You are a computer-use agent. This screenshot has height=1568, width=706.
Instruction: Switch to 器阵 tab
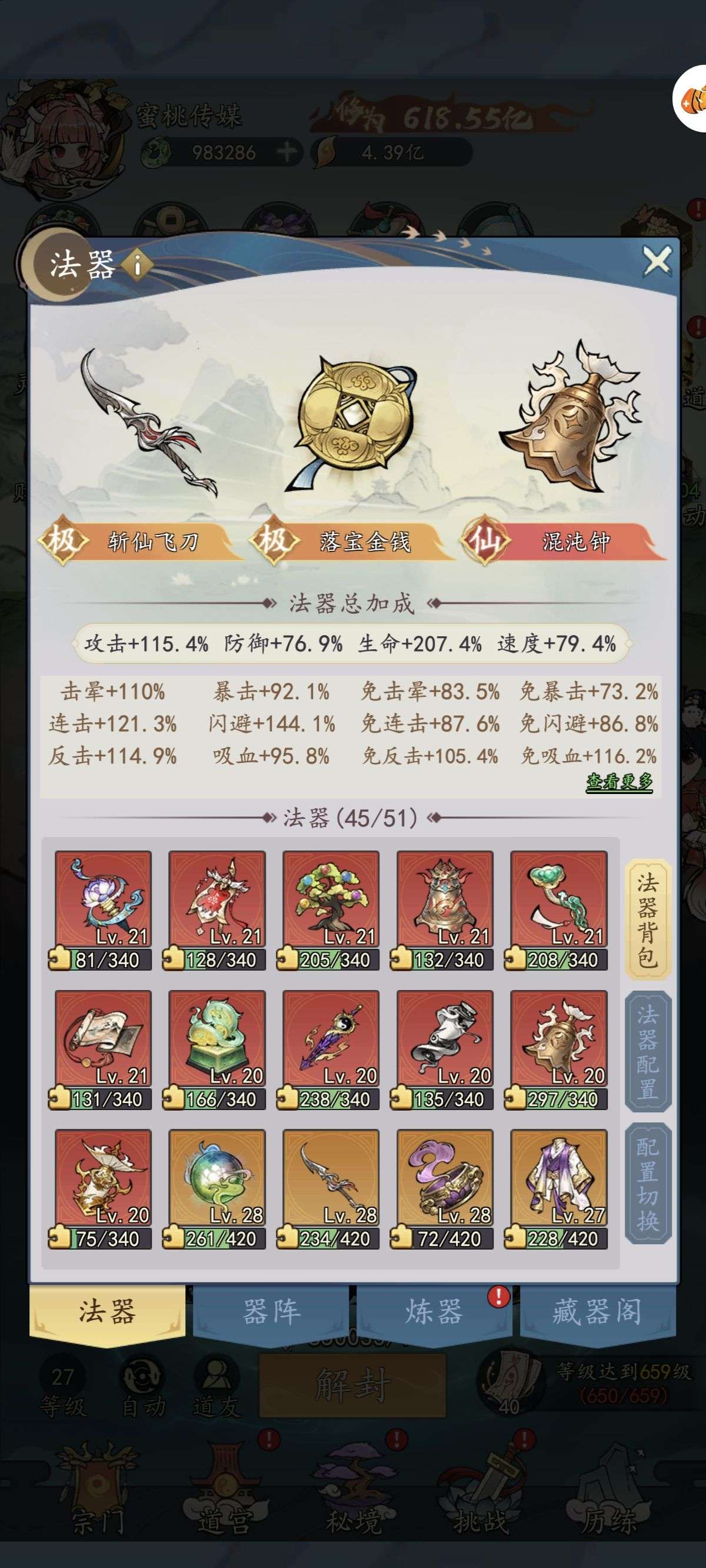pos(271,1312)
